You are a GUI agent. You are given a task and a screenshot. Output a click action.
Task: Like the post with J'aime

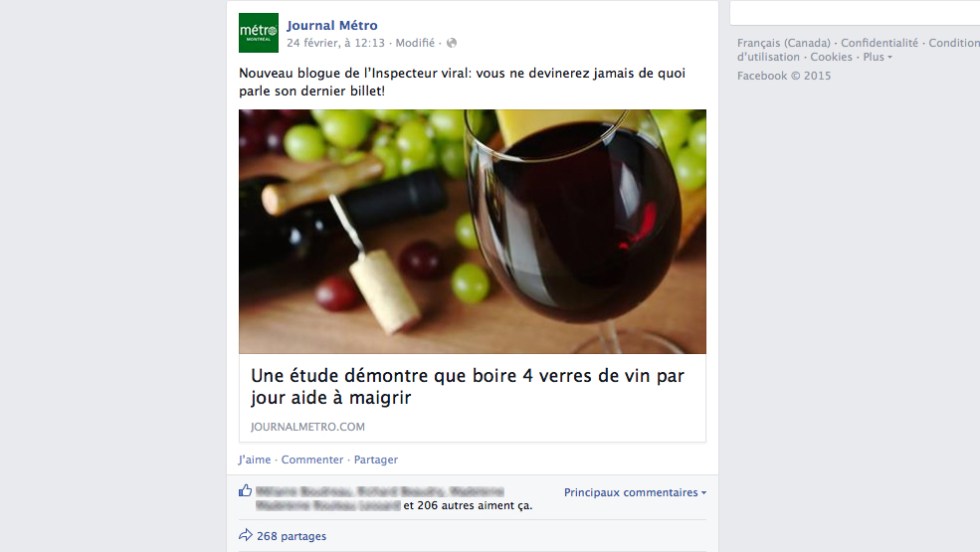(254, 460)
